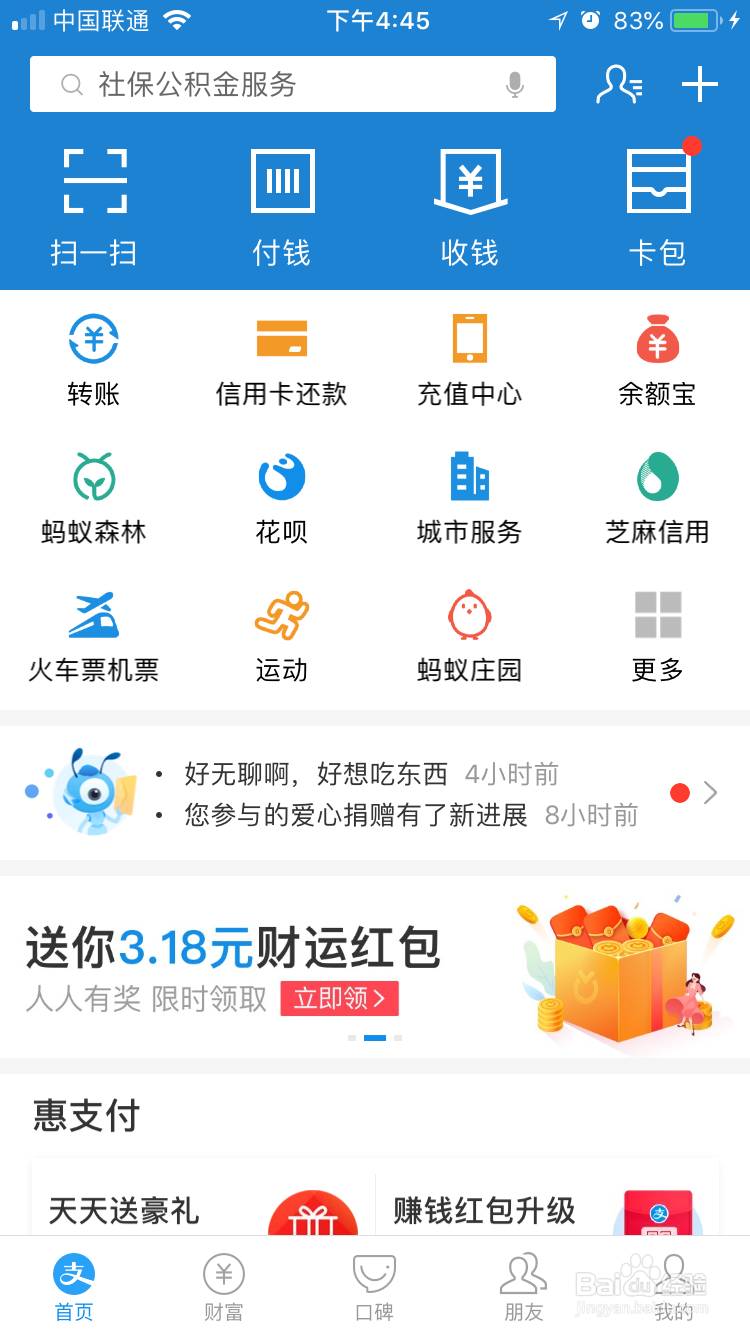Tap the add friends icon at top right
The image size is (750, 1334).
click(x=620, y=85)
